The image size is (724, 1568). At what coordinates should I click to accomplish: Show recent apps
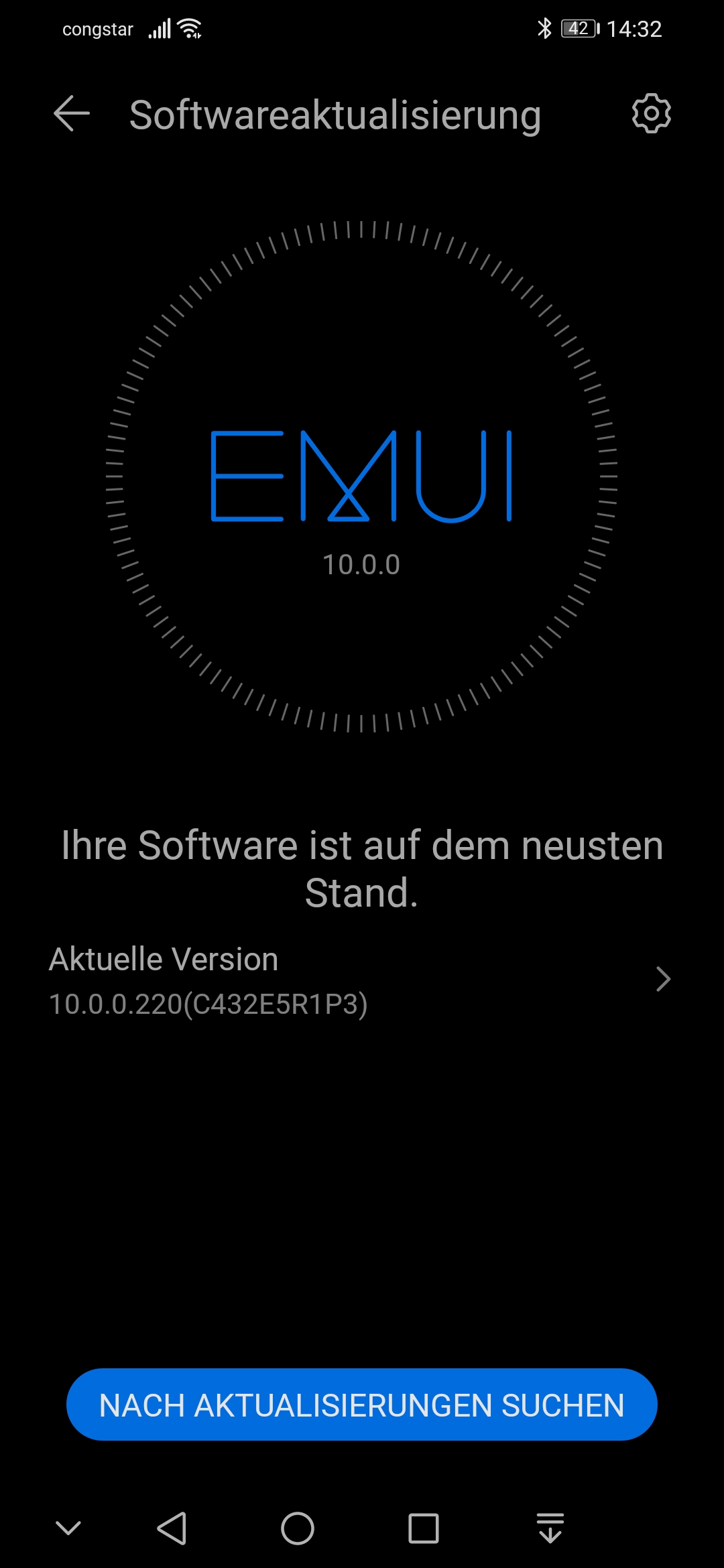point(424,1528)
